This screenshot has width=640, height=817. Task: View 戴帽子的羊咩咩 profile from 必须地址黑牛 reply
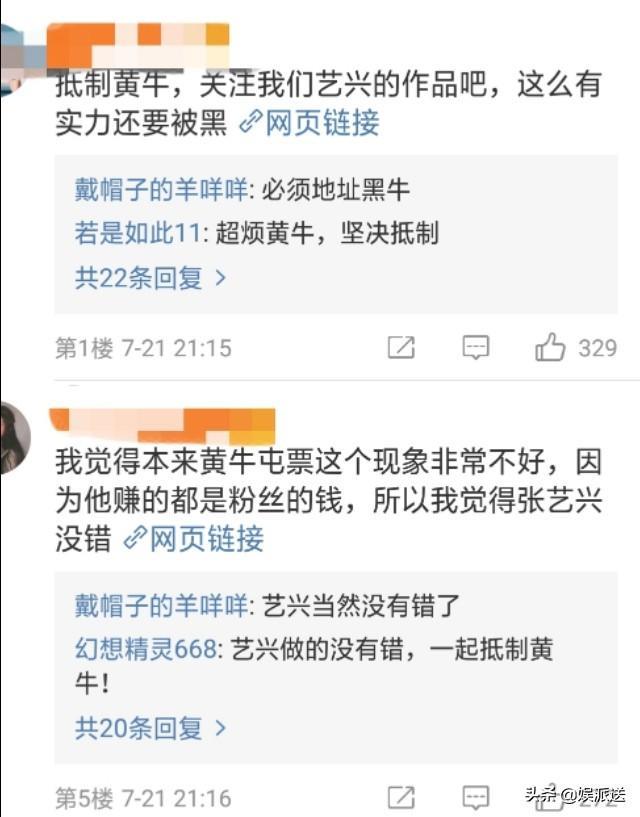click(161, 190)
